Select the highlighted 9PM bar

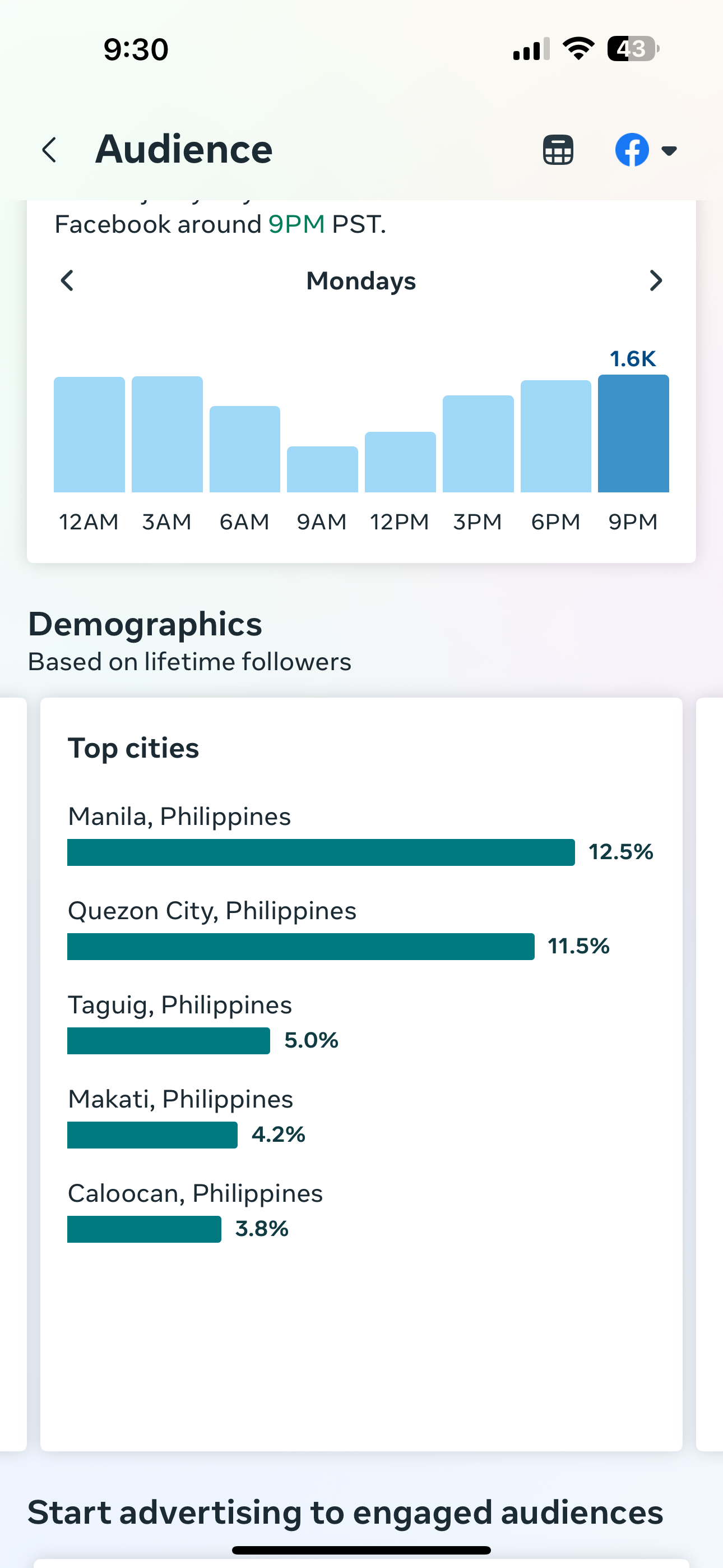pos(633,433)
